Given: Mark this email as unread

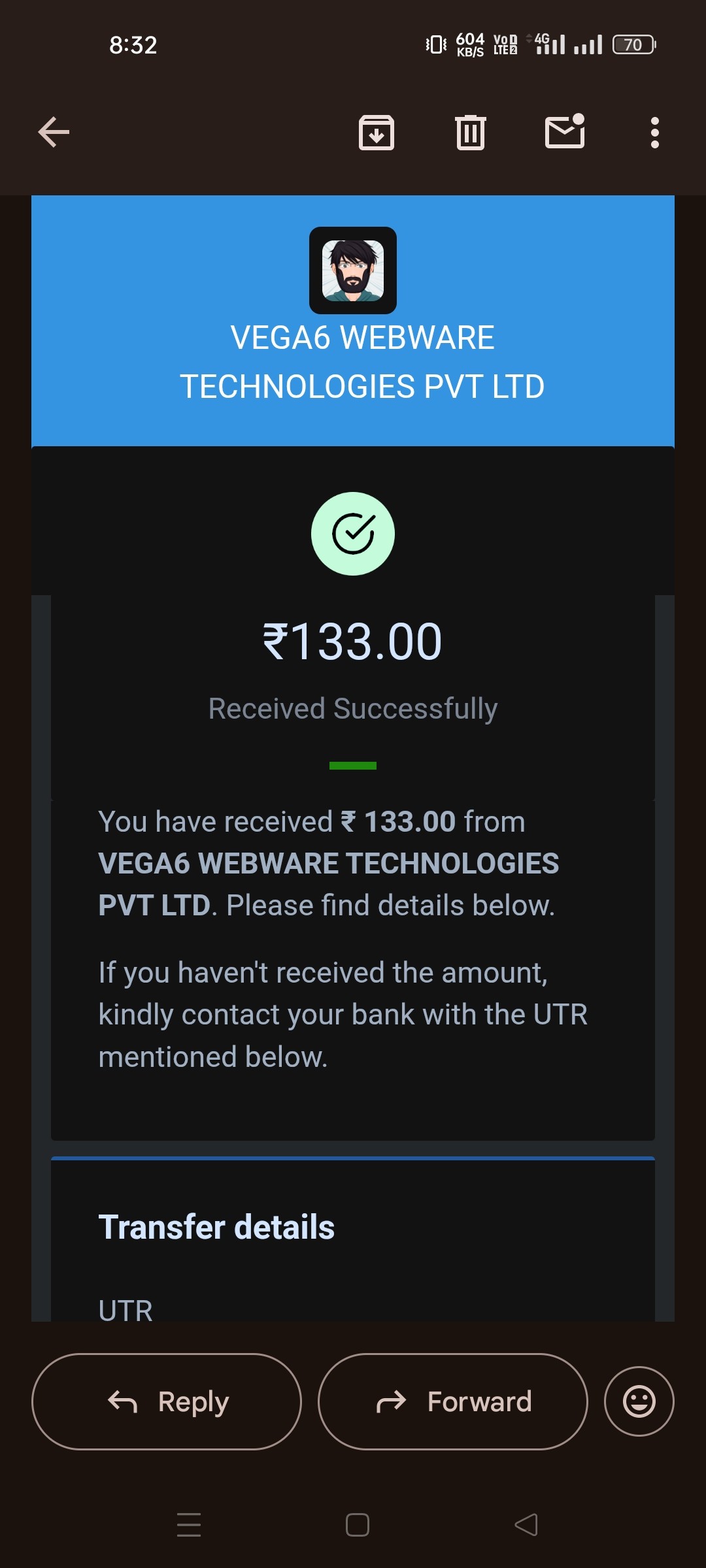Looking at the screenshot, I should tap(565, 132).
